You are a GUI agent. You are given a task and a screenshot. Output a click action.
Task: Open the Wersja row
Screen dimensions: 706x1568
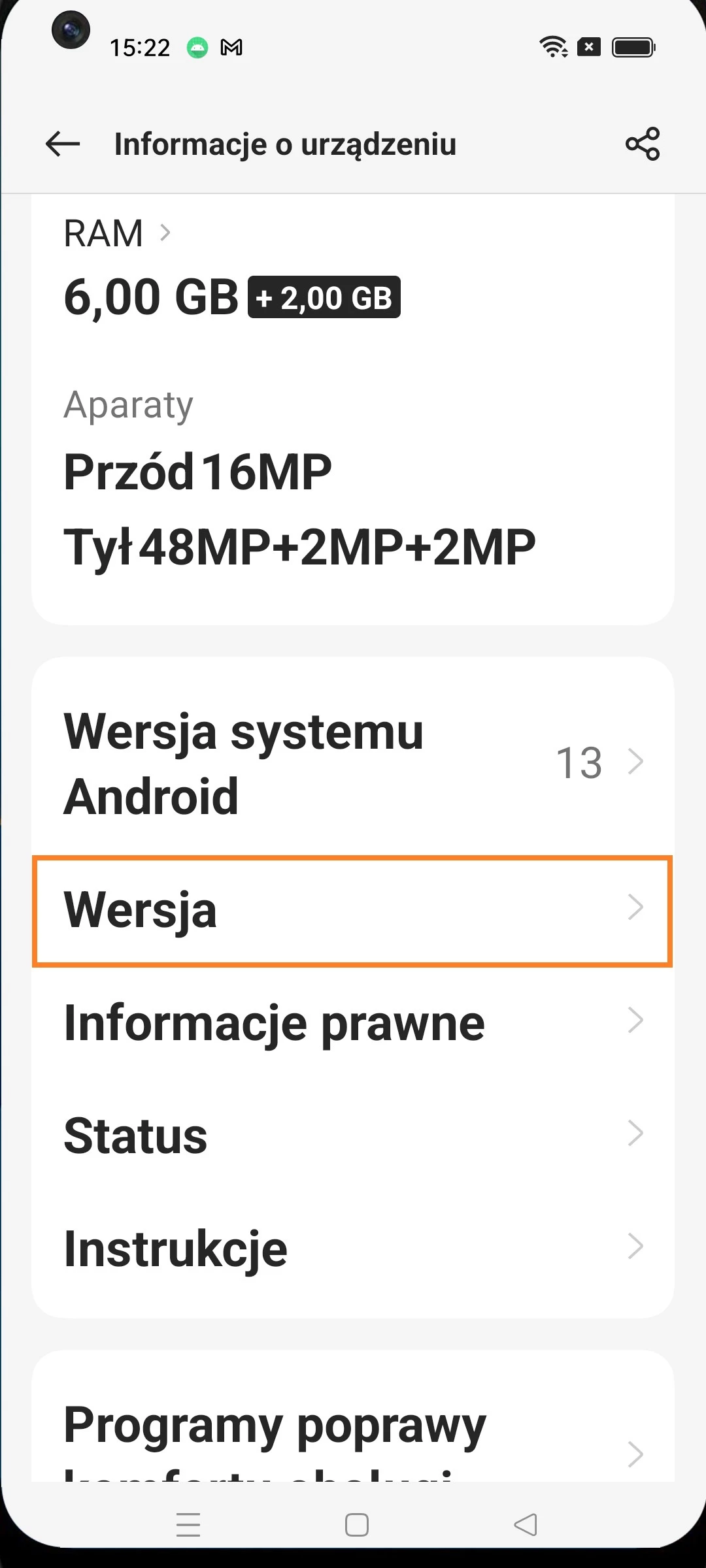point(353,910)
